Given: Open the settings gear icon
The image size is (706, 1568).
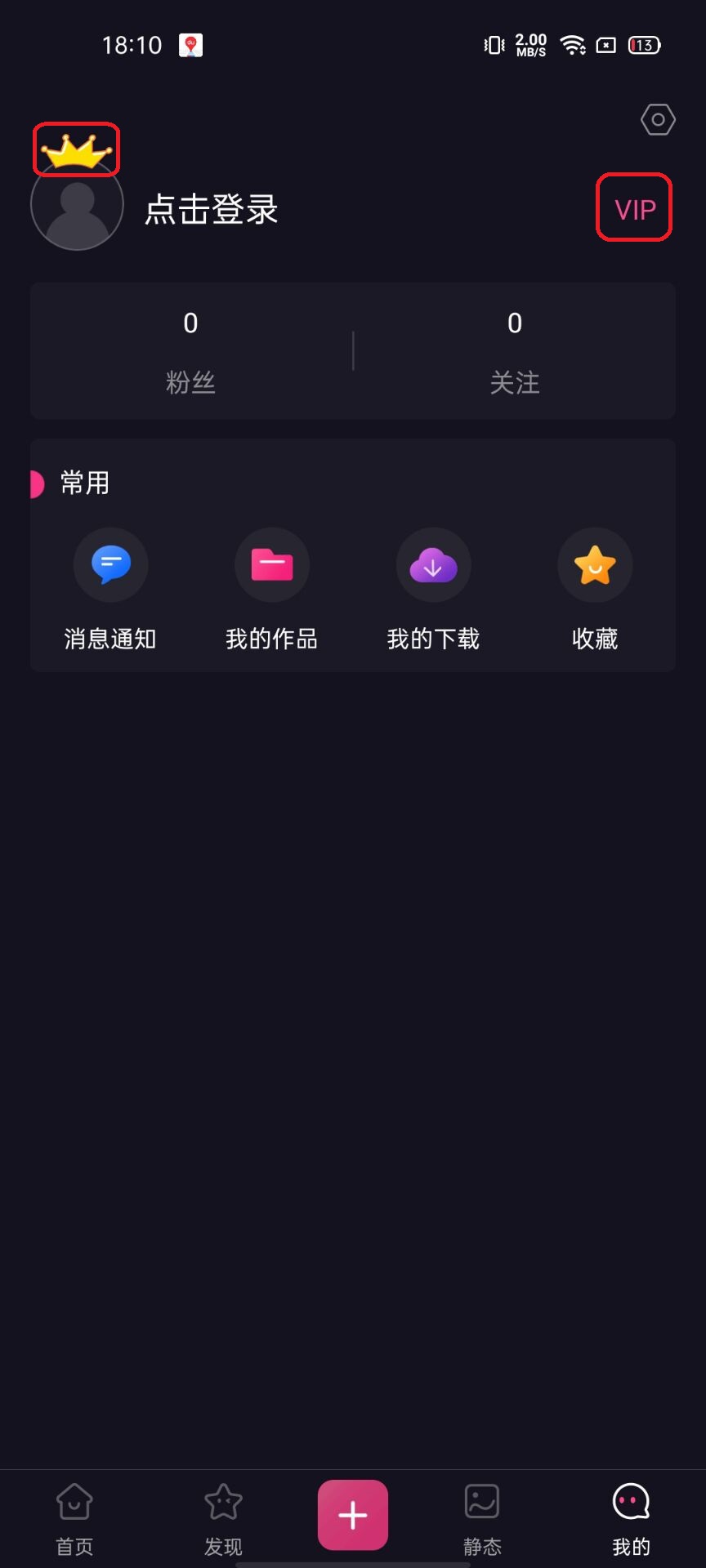Looking at the screenshot, I should pyautogui.click(x=658, y=120).
